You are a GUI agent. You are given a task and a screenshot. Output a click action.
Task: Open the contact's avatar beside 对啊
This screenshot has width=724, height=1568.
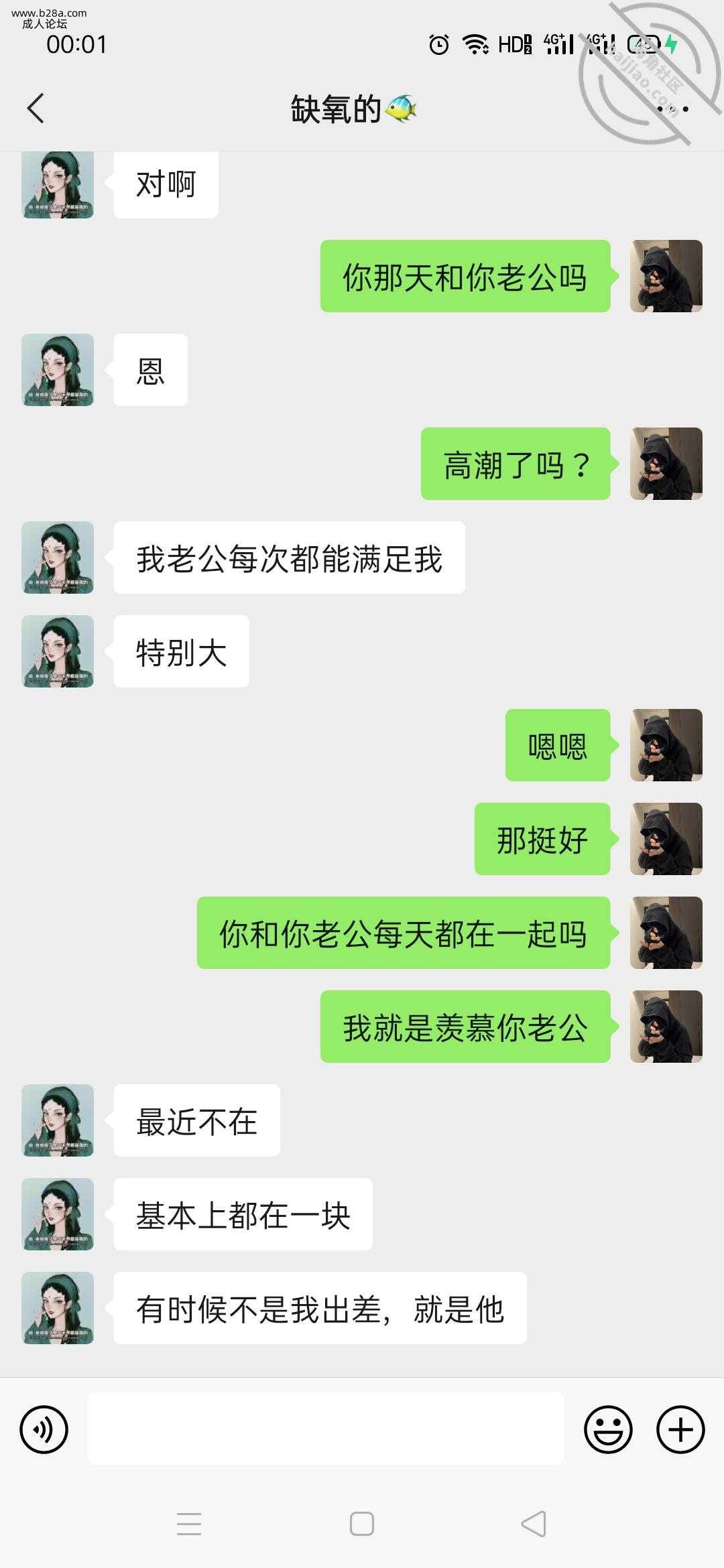tap(58, 185)
